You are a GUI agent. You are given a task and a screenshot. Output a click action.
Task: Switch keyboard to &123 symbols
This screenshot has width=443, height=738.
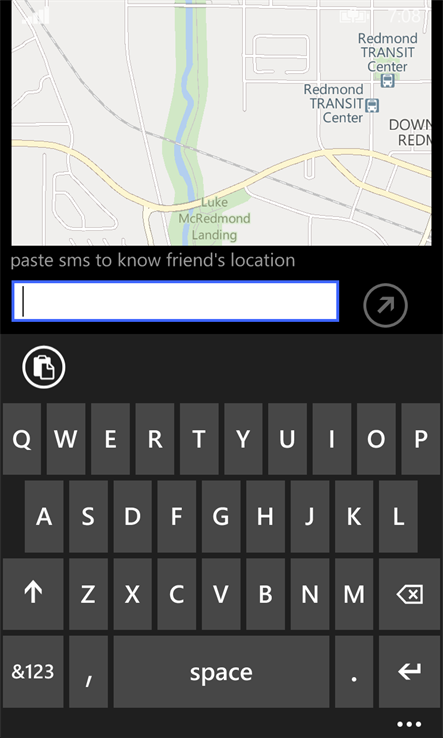33,672
